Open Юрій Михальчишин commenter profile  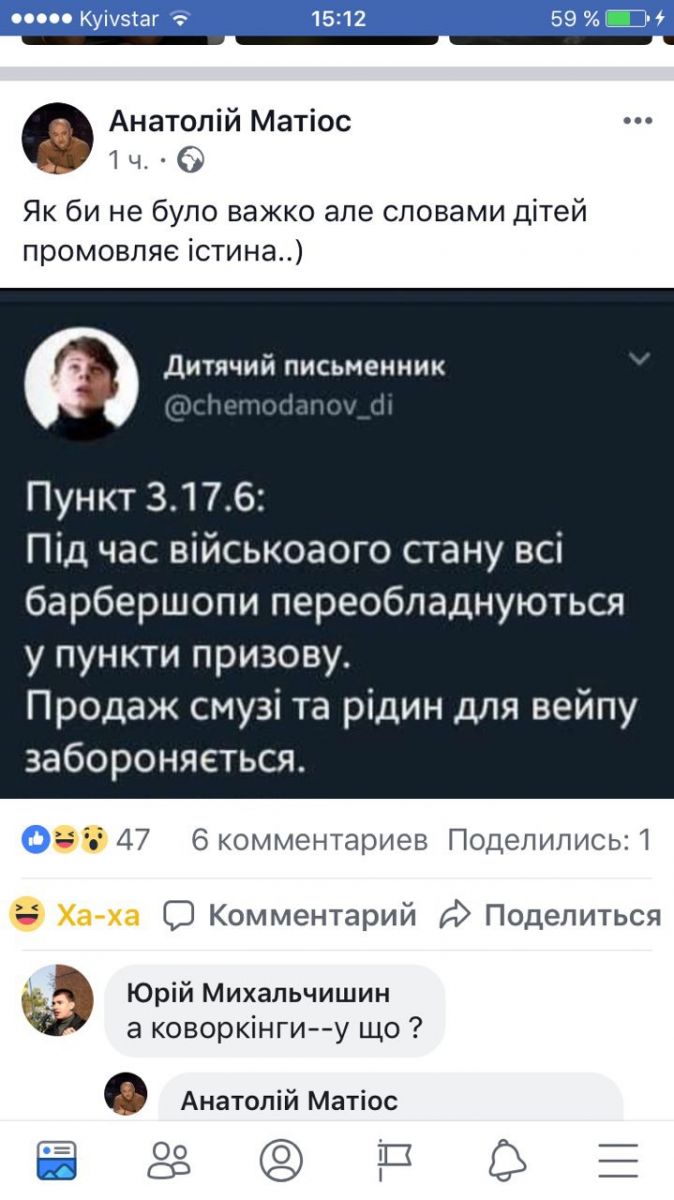pyautogui.click(x=259, y=993)
